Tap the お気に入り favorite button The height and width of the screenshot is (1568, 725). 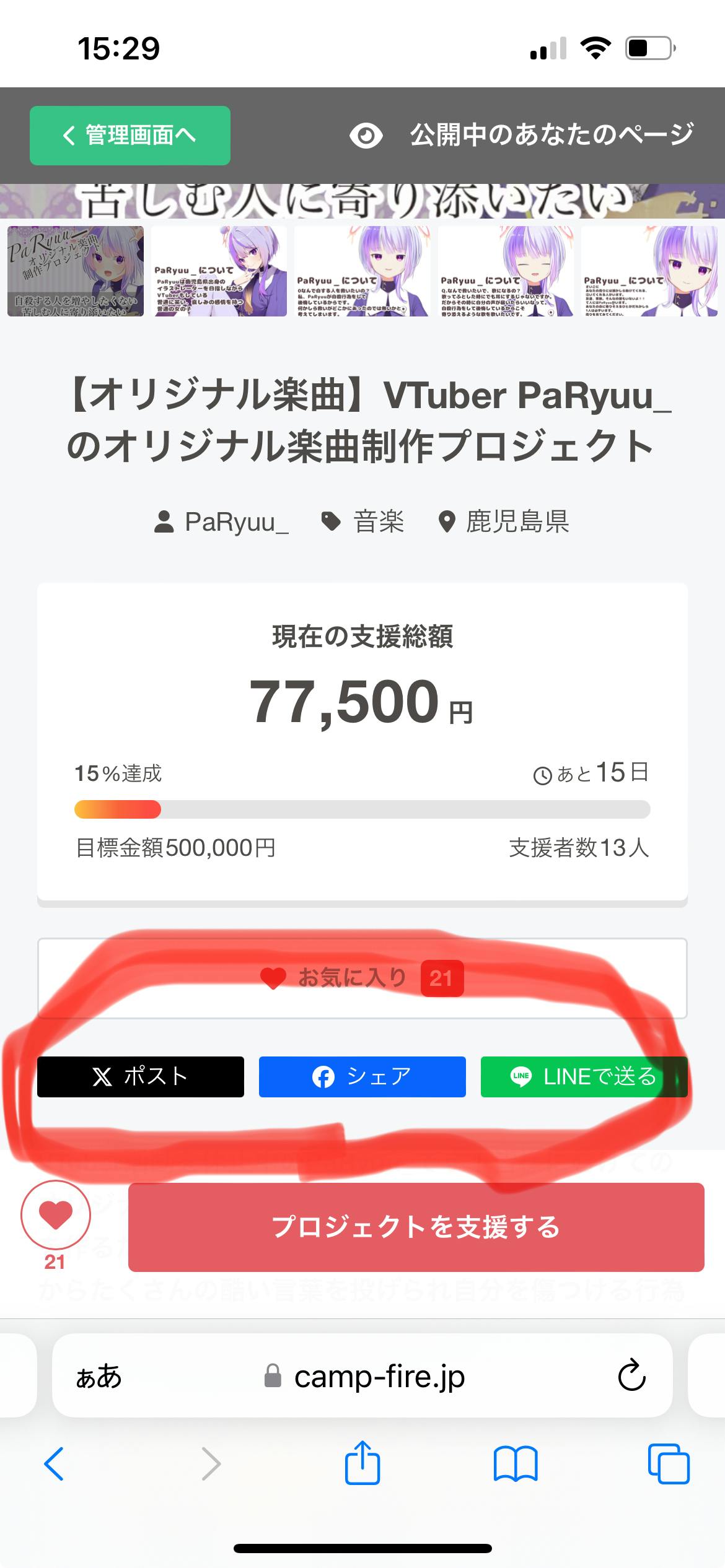click(362, 978)
